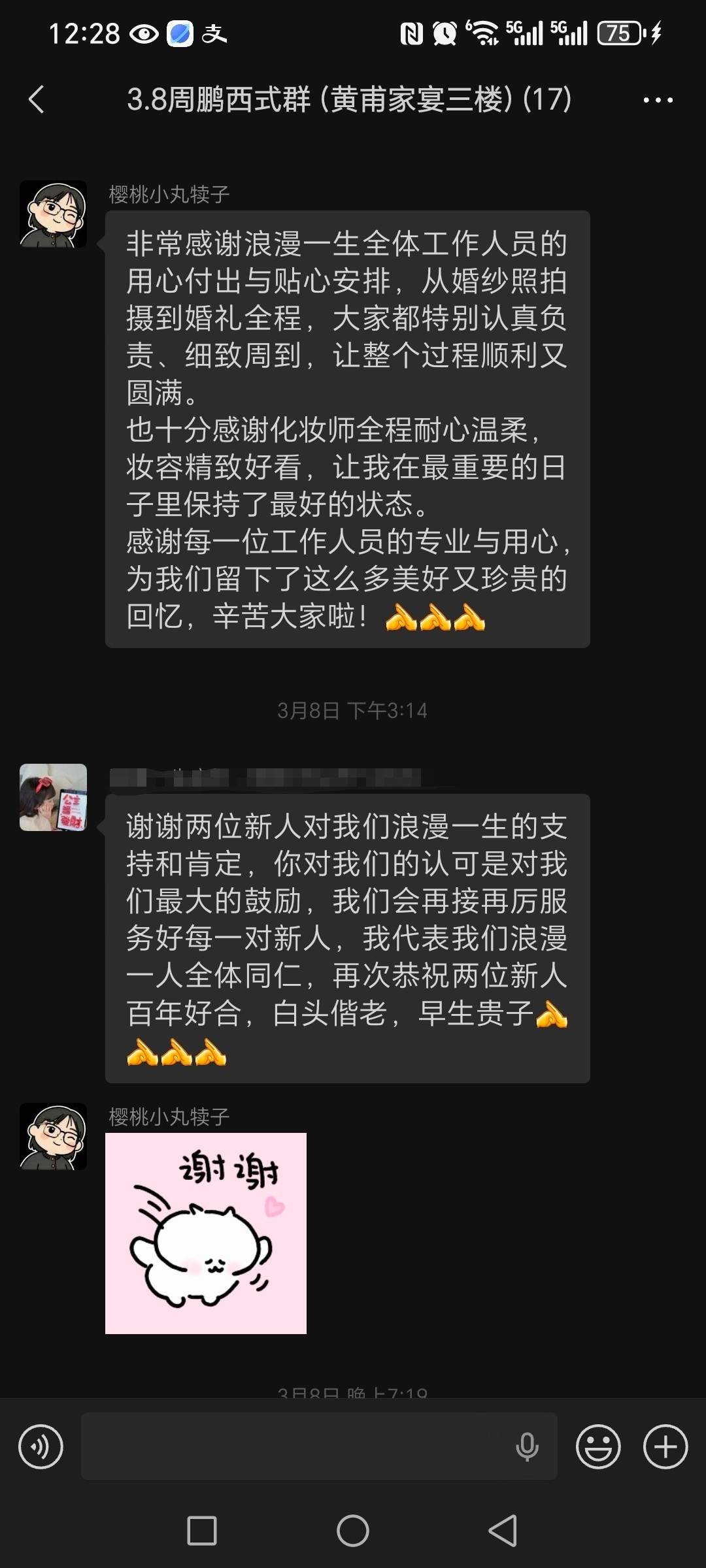Open the emoji sticker panel
706x1568 pixels.
click(597, 1446)
